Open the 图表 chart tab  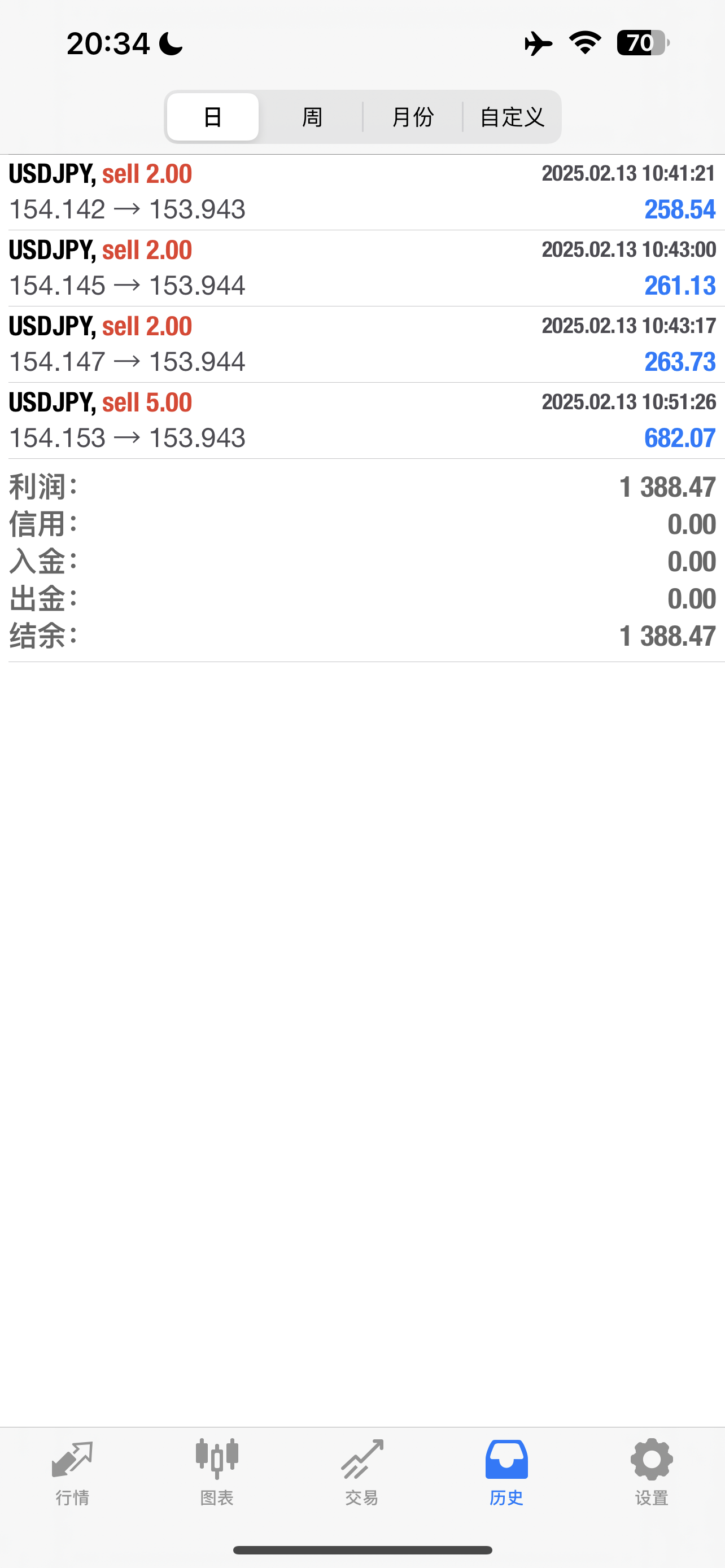pos(217,1473)
